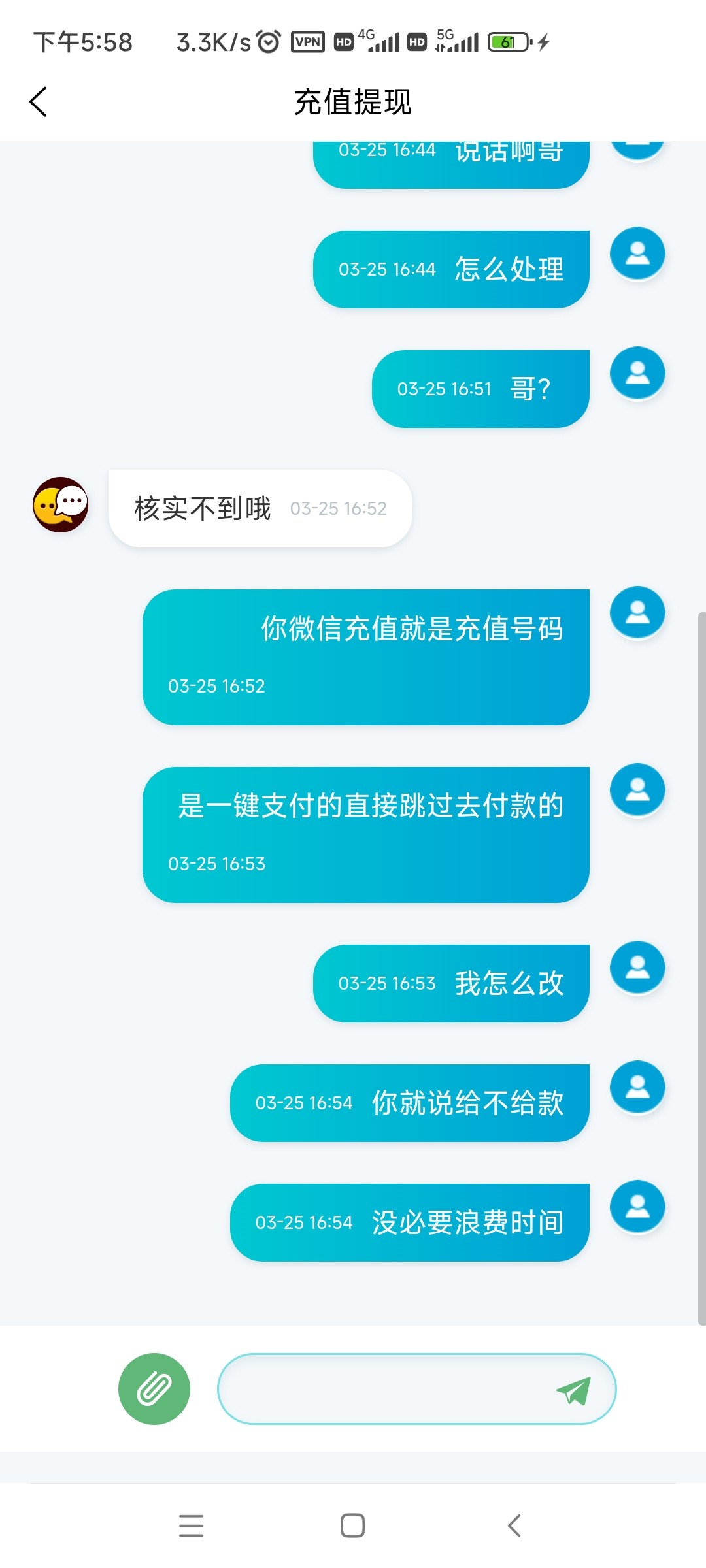
Task: Focus the message input field
Action: [x=386, y=1388]
